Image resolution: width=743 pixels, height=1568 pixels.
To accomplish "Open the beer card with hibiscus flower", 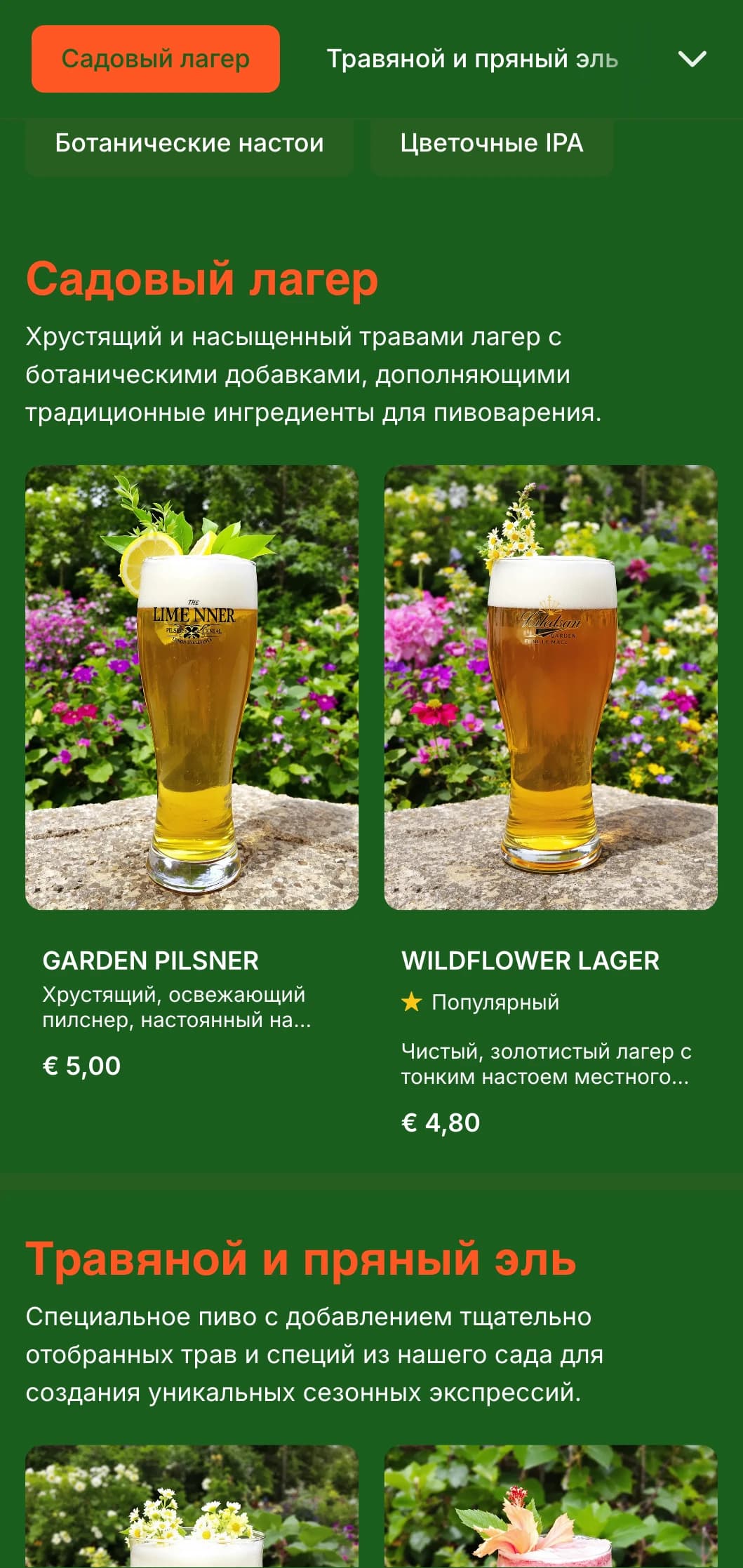I will pos(550,1508).
